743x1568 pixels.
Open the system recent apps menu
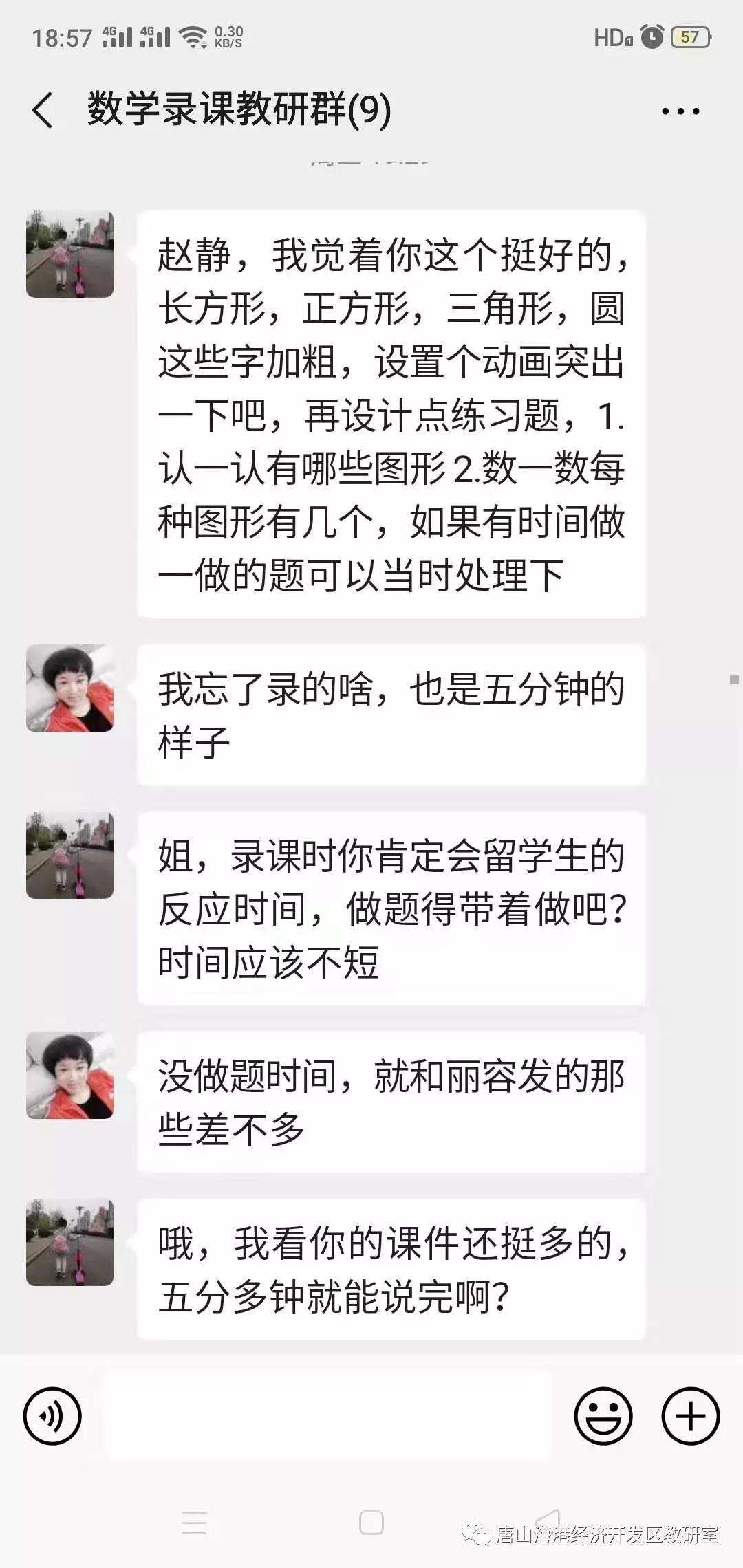click(194, 1523)
